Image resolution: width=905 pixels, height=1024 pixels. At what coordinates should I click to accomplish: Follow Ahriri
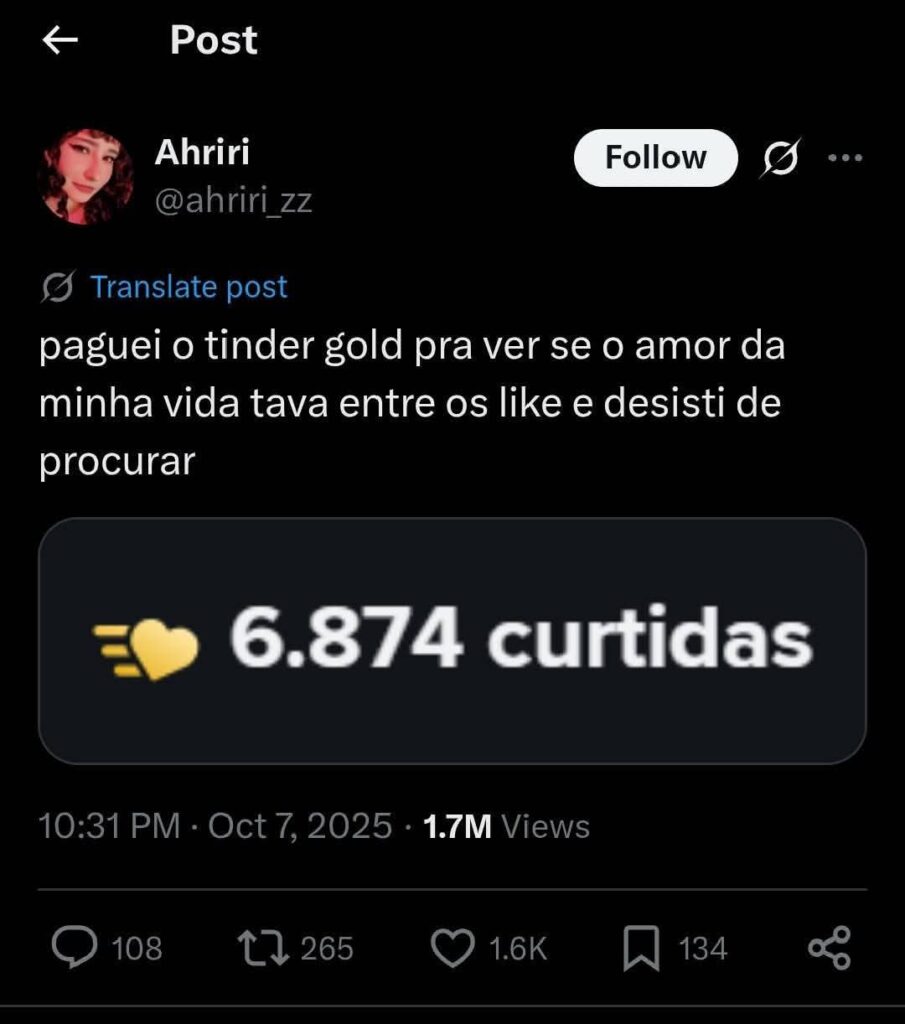[654, 157]
